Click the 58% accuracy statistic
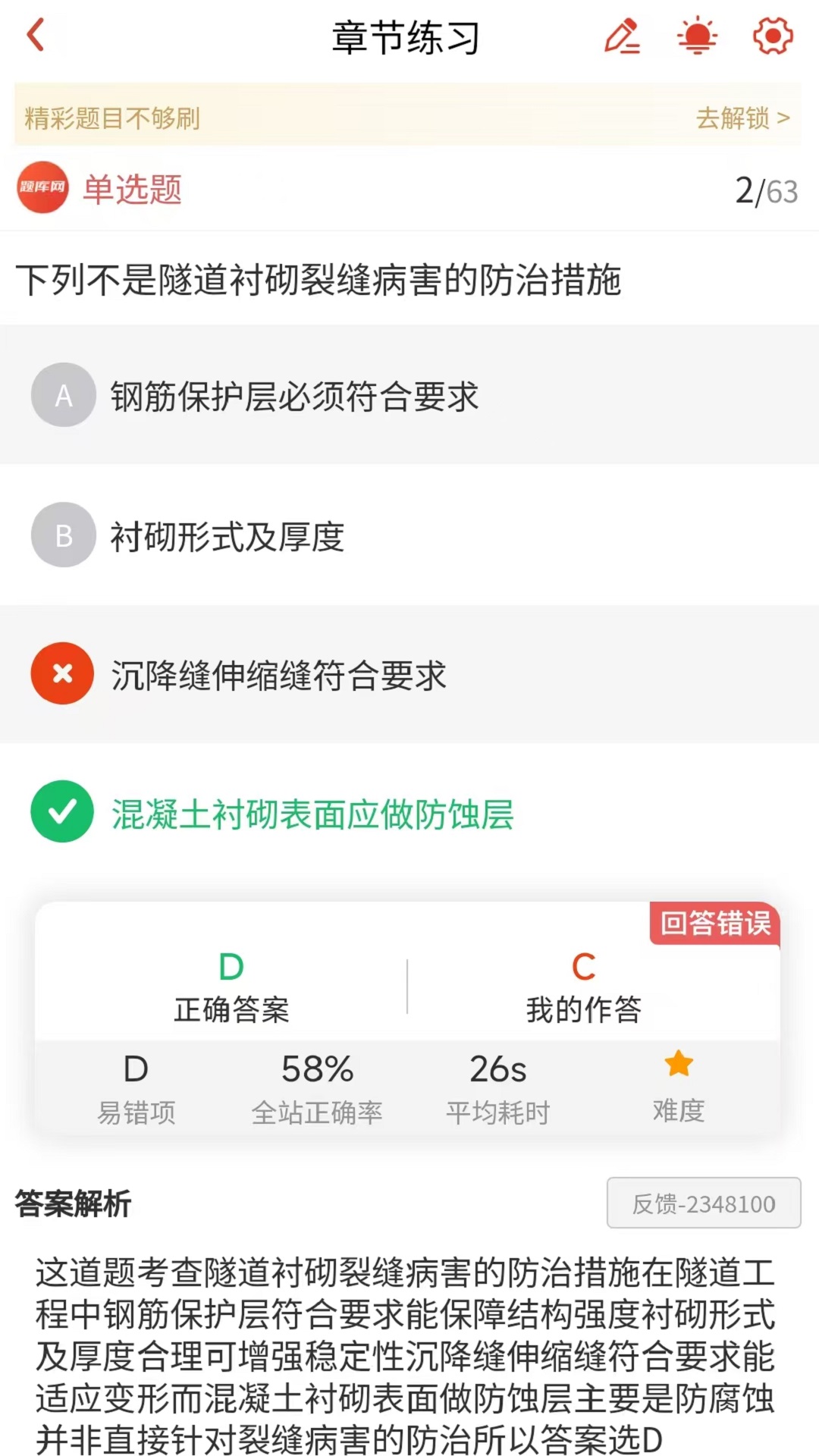Viewport: 819px width, 1456px height. tap(317, 1068)
